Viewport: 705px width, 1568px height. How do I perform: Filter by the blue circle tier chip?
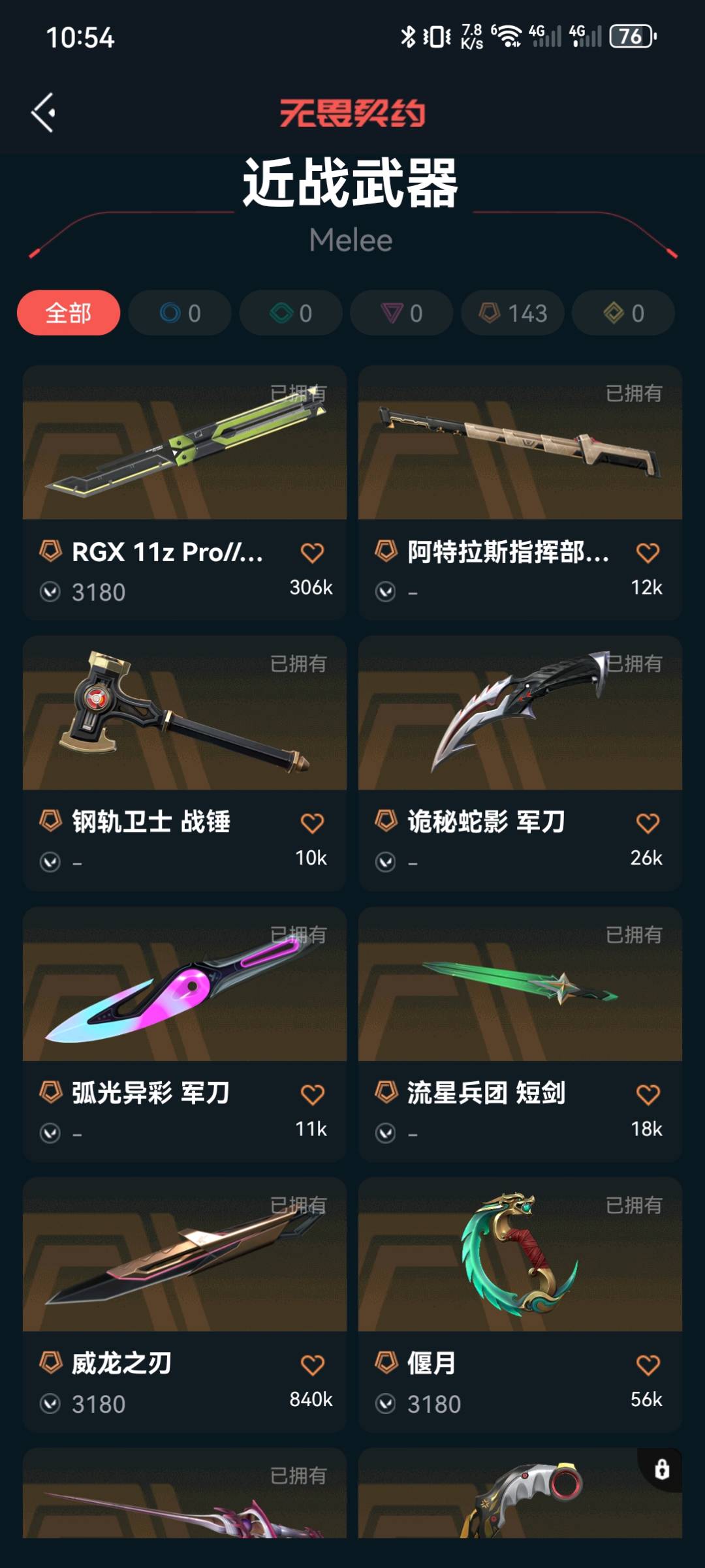180,313
